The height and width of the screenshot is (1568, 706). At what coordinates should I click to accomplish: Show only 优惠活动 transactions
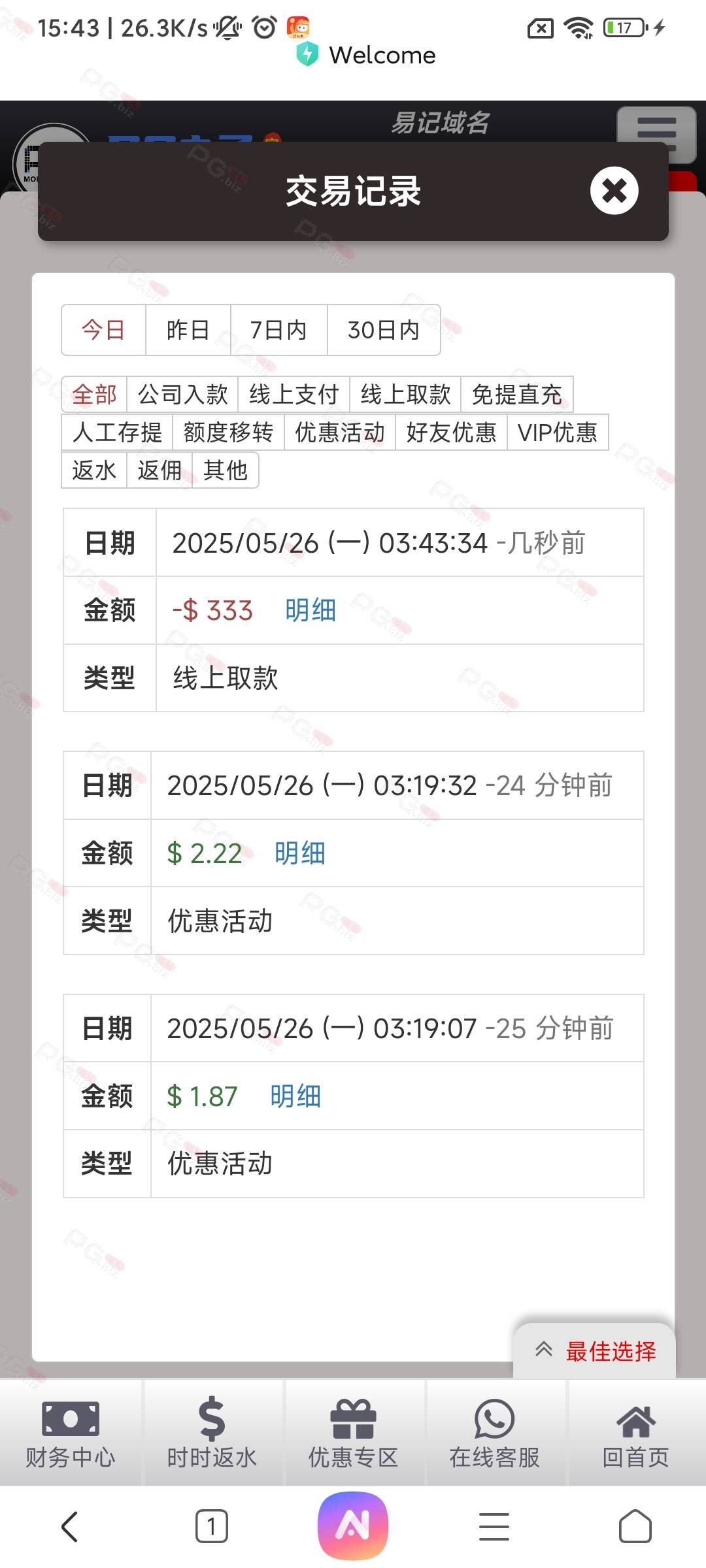click(340, 433)
